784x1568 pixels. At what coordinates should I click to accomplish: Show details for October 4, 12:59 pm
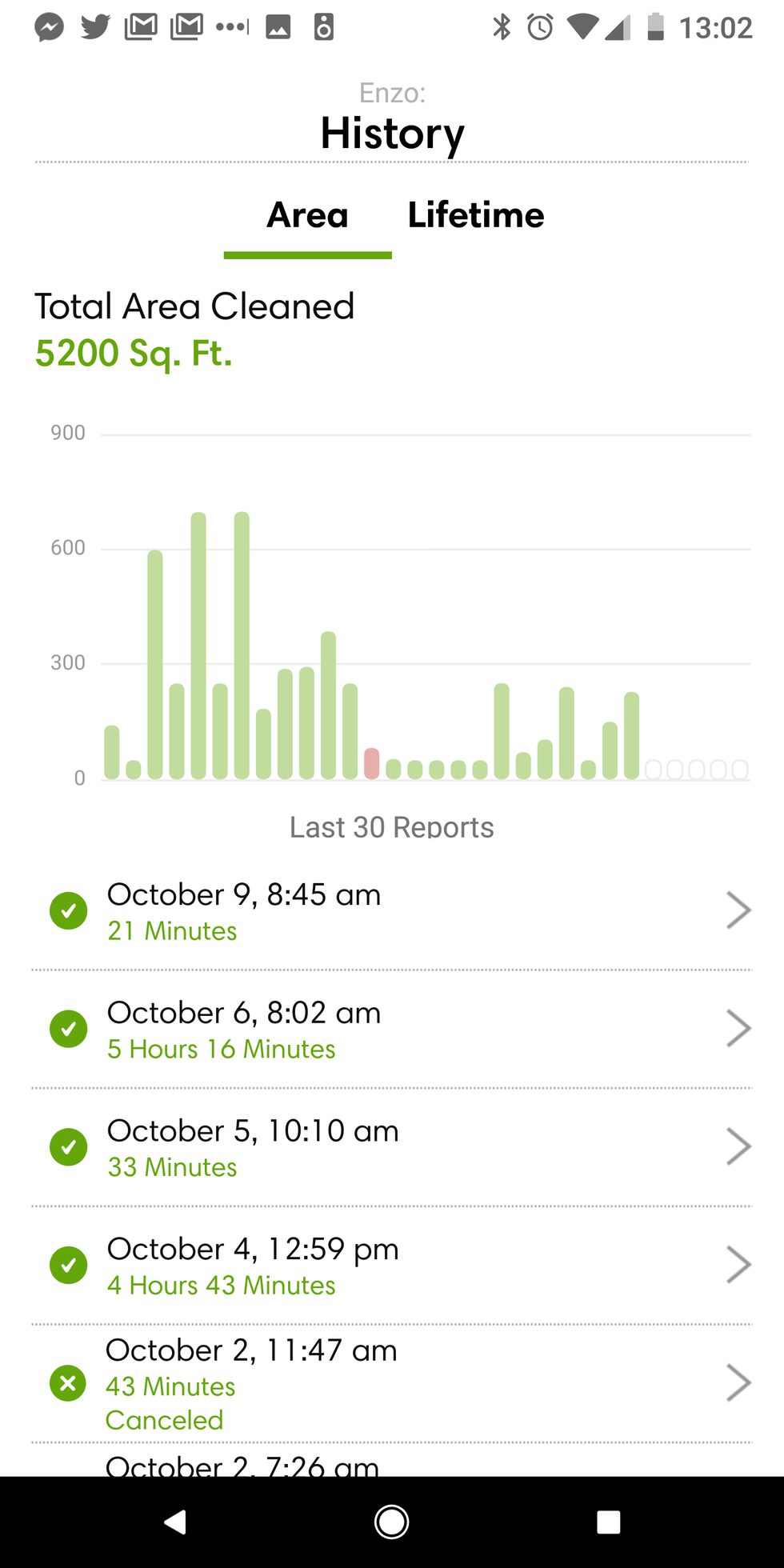(392, 1266)
